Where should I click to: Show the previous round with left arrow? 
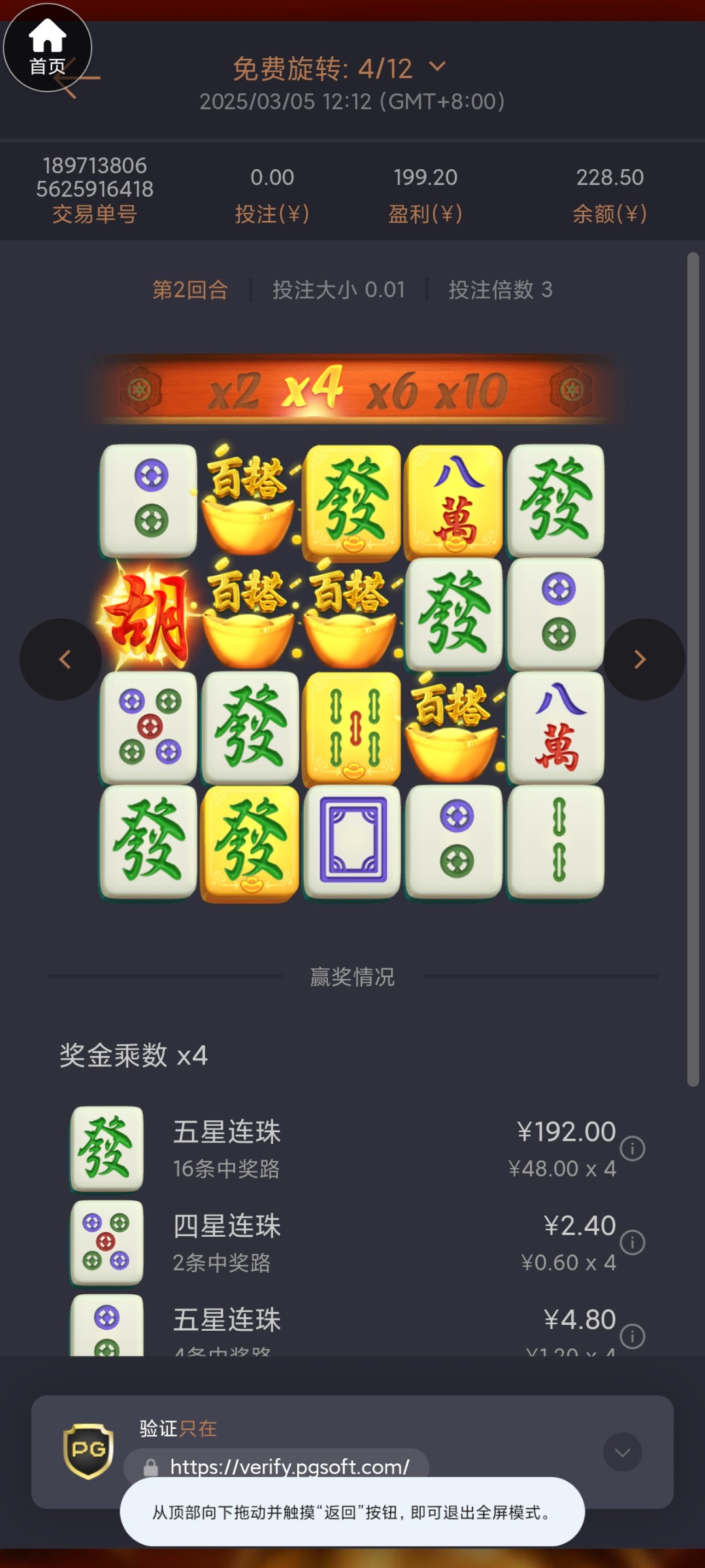pos(61,659)
